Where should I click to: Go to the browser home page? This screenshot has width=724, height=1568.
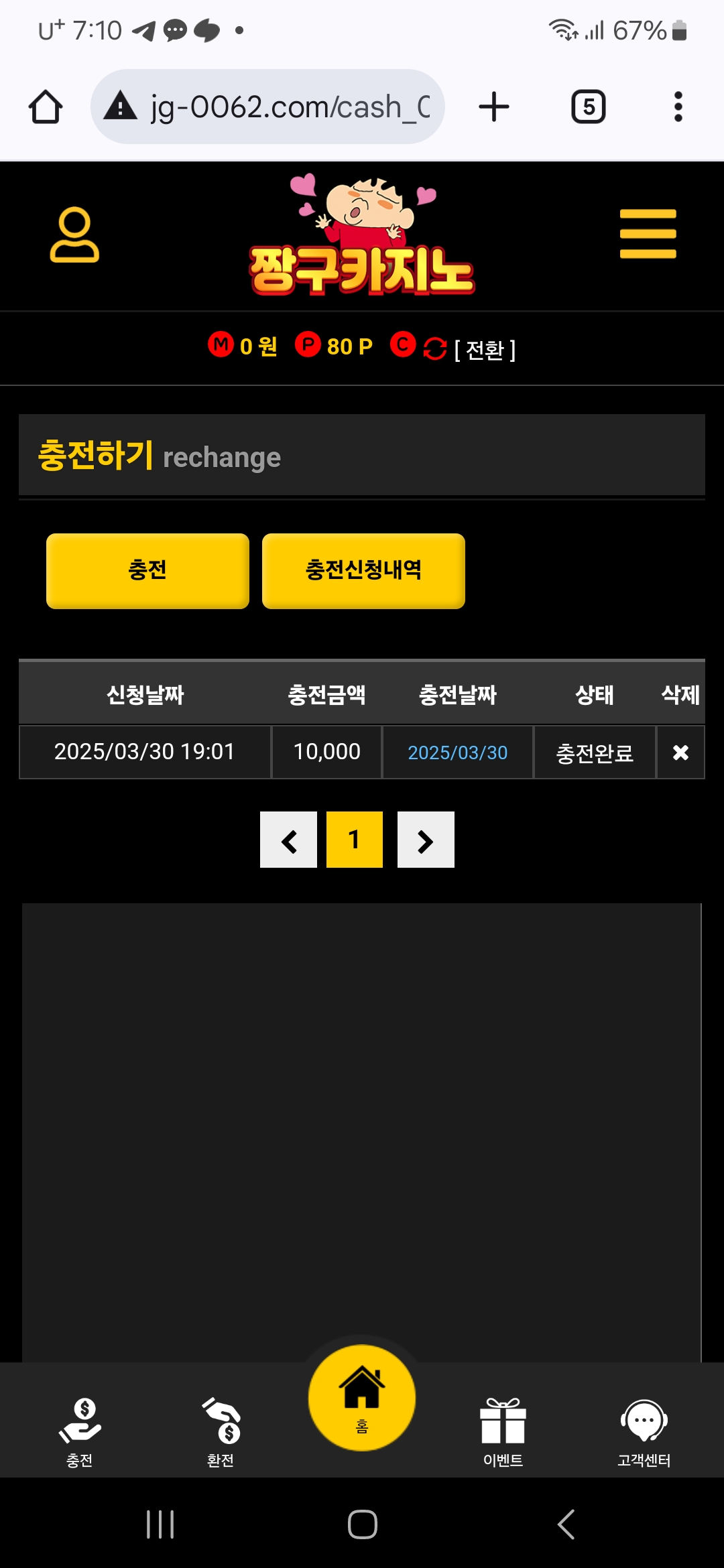[46, 107]
